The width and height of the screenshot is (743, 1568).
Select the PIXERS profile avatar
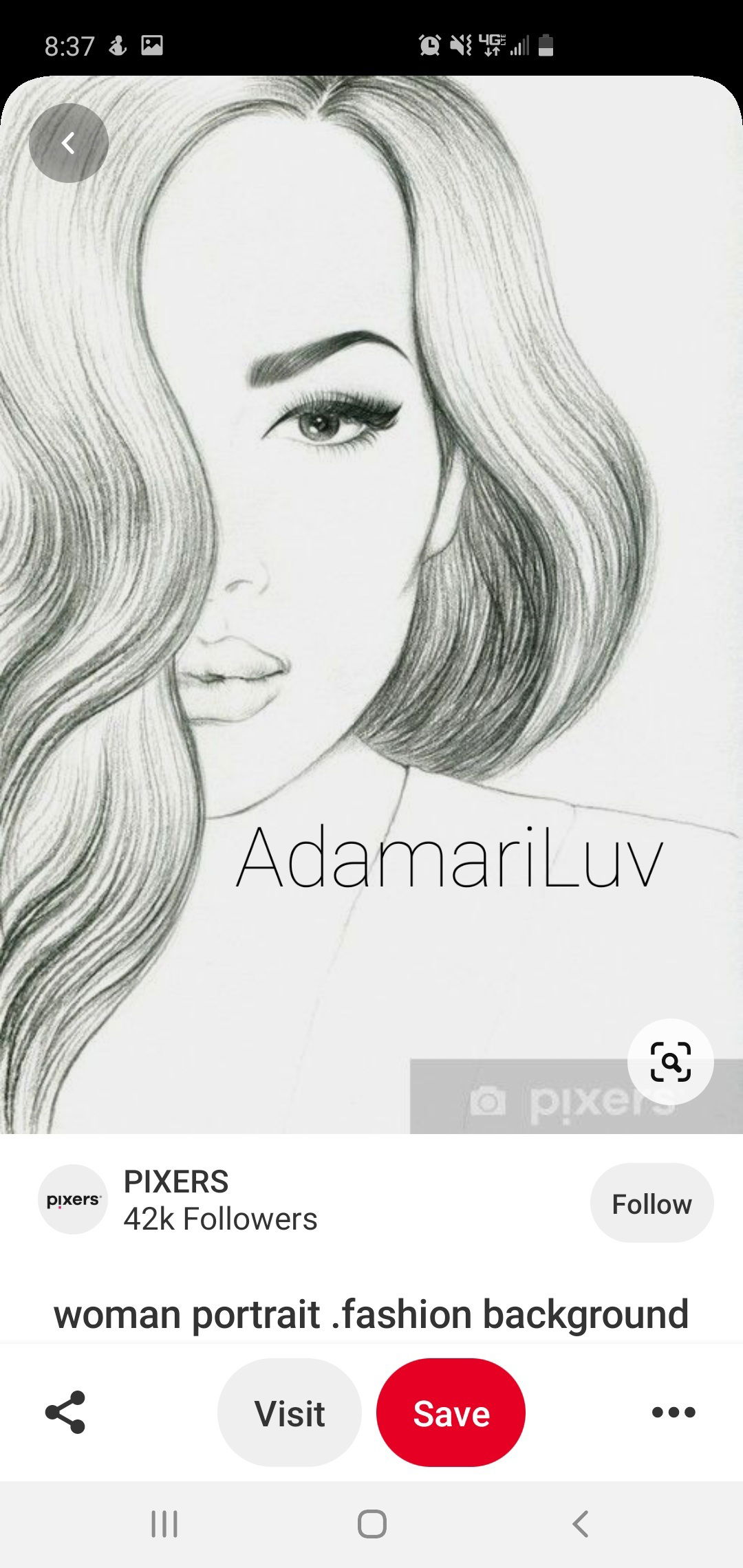click(72, 1202)
